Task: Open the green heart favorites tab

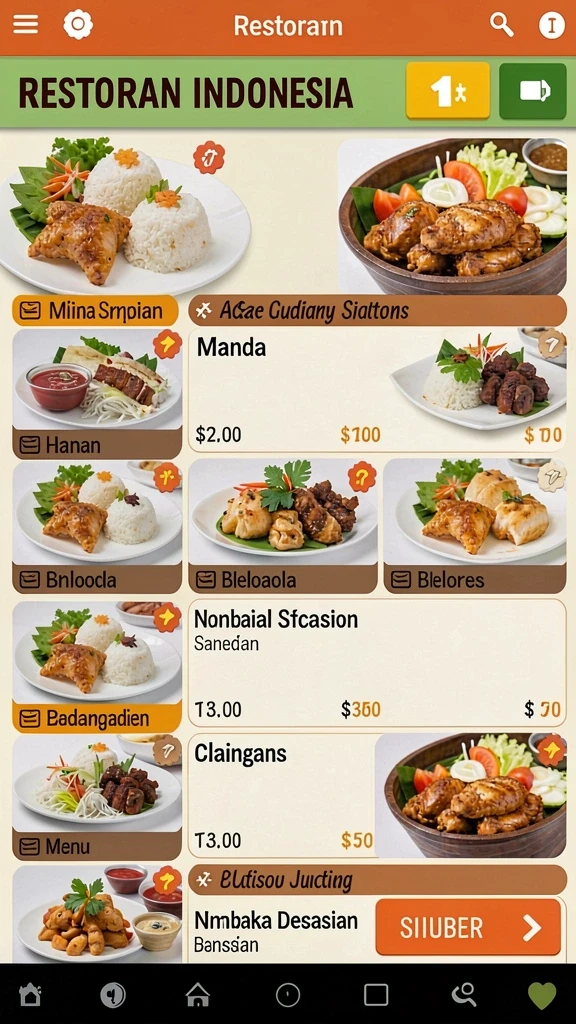Action: (542, 995)
